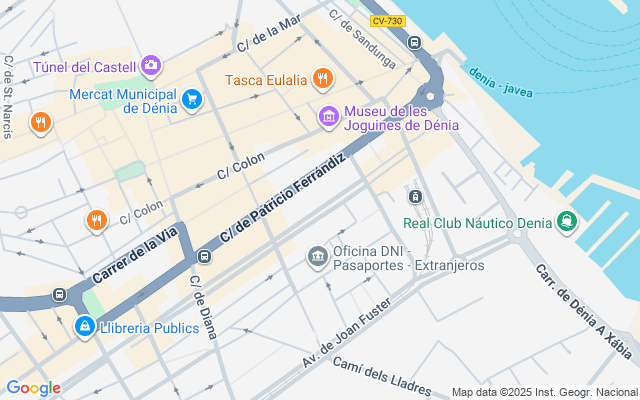This screenshot has height=400, width=640.
Task: Open Museu de les Joguines de Dénia marker
Action: pyautogui.click(x=329, y=117)
